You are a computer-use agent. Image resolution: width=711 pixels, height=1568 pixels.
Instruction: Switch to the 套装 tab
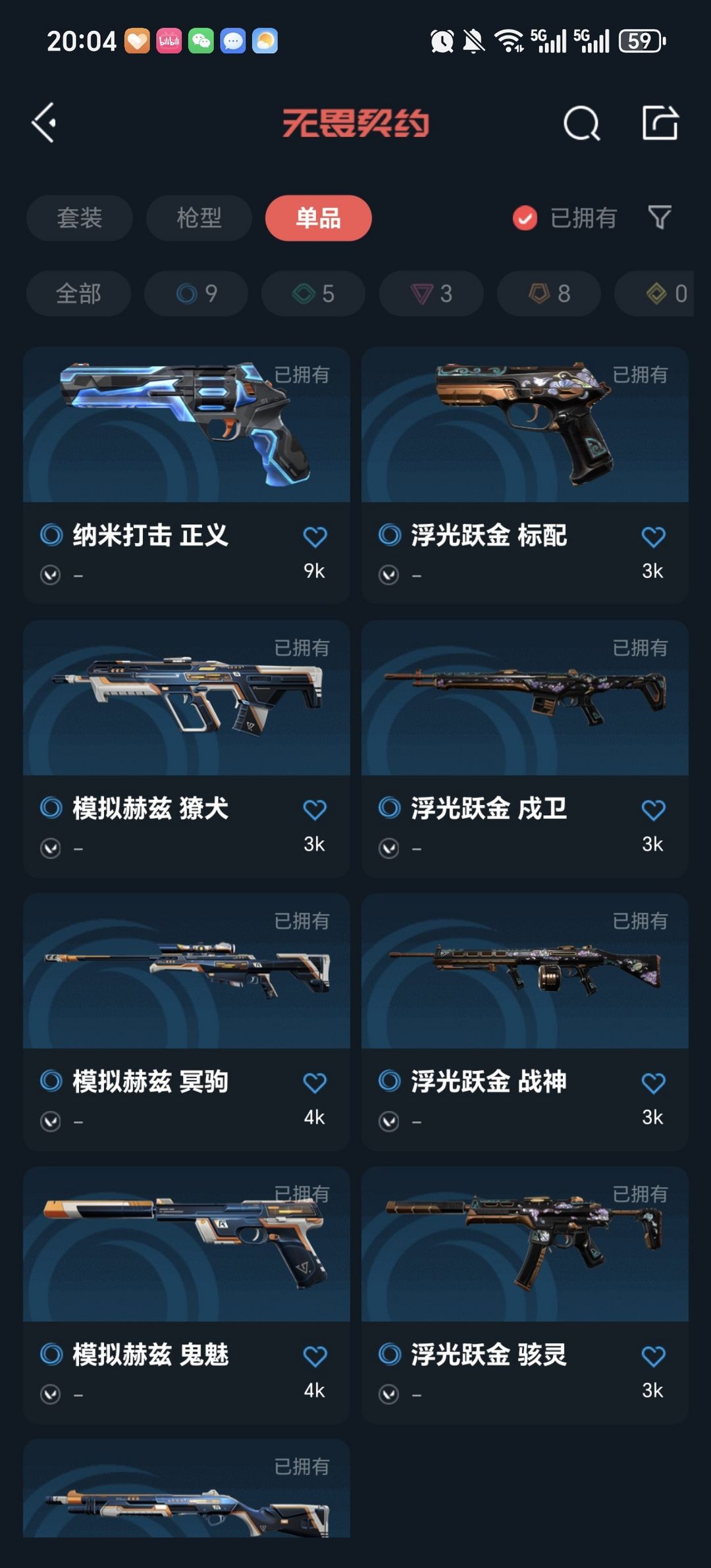click(80, 218)
